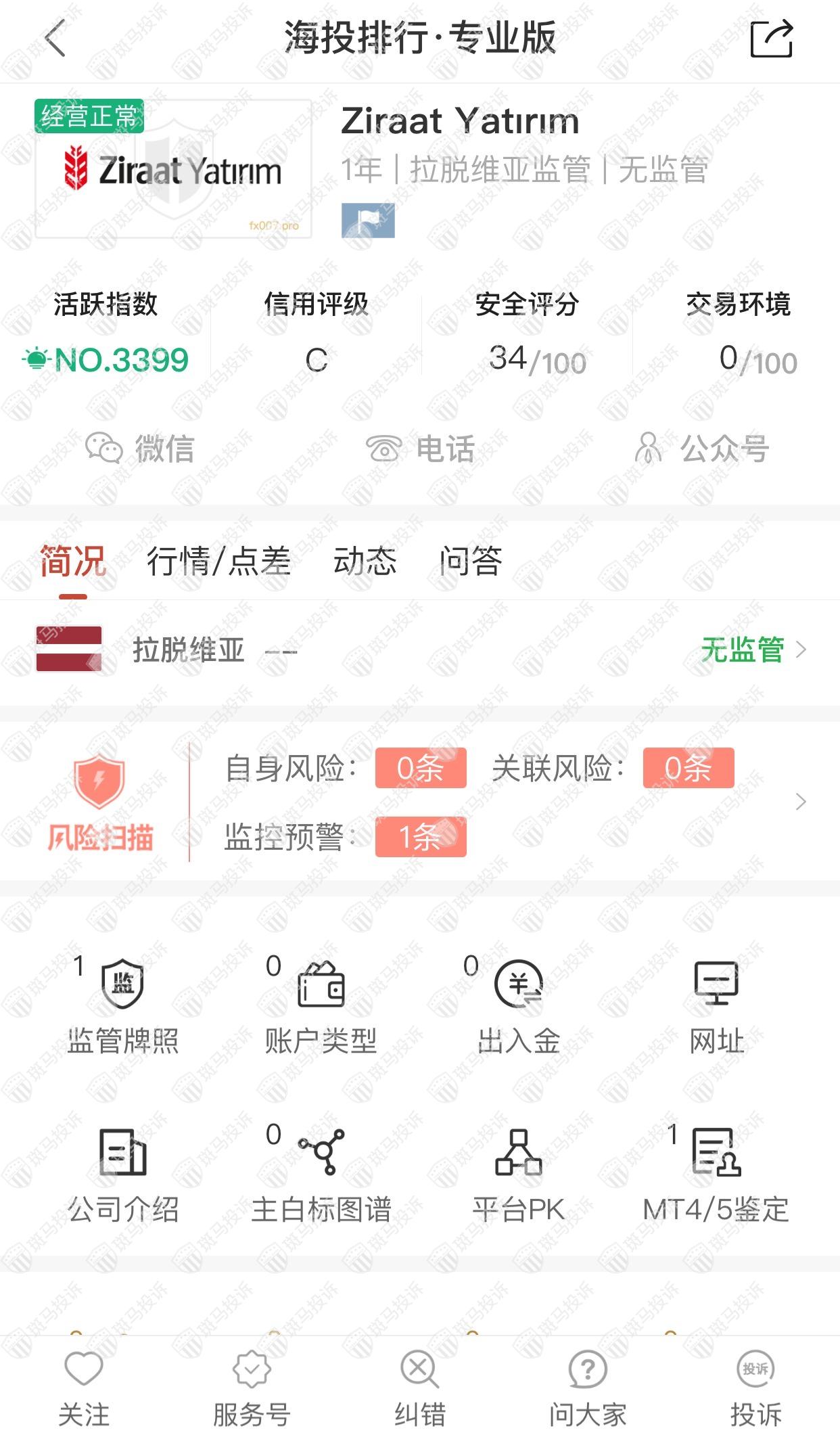Open 账户类型 section
840x1437 pixels.
321,1005
